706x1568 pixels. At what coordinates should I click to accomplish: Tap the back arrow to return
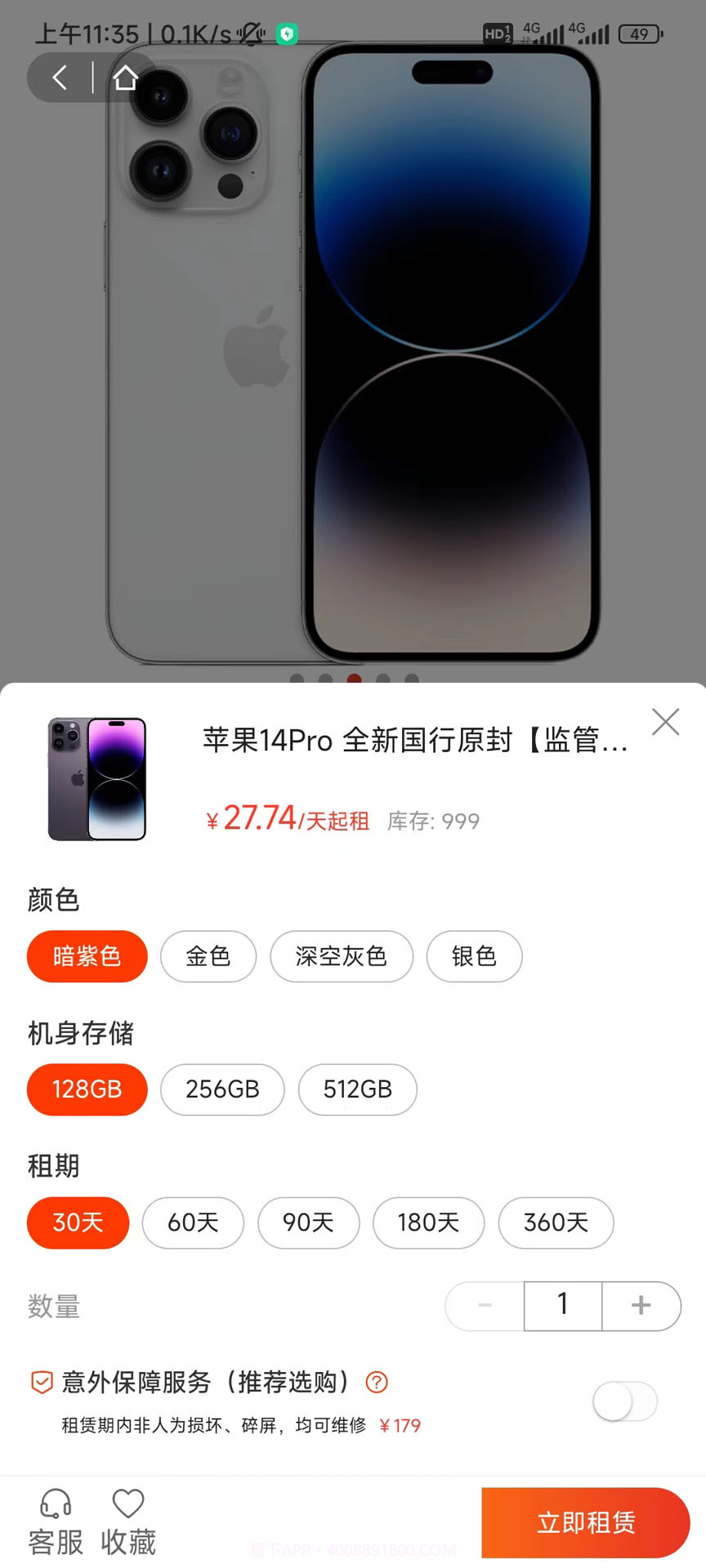coord(58,78)
